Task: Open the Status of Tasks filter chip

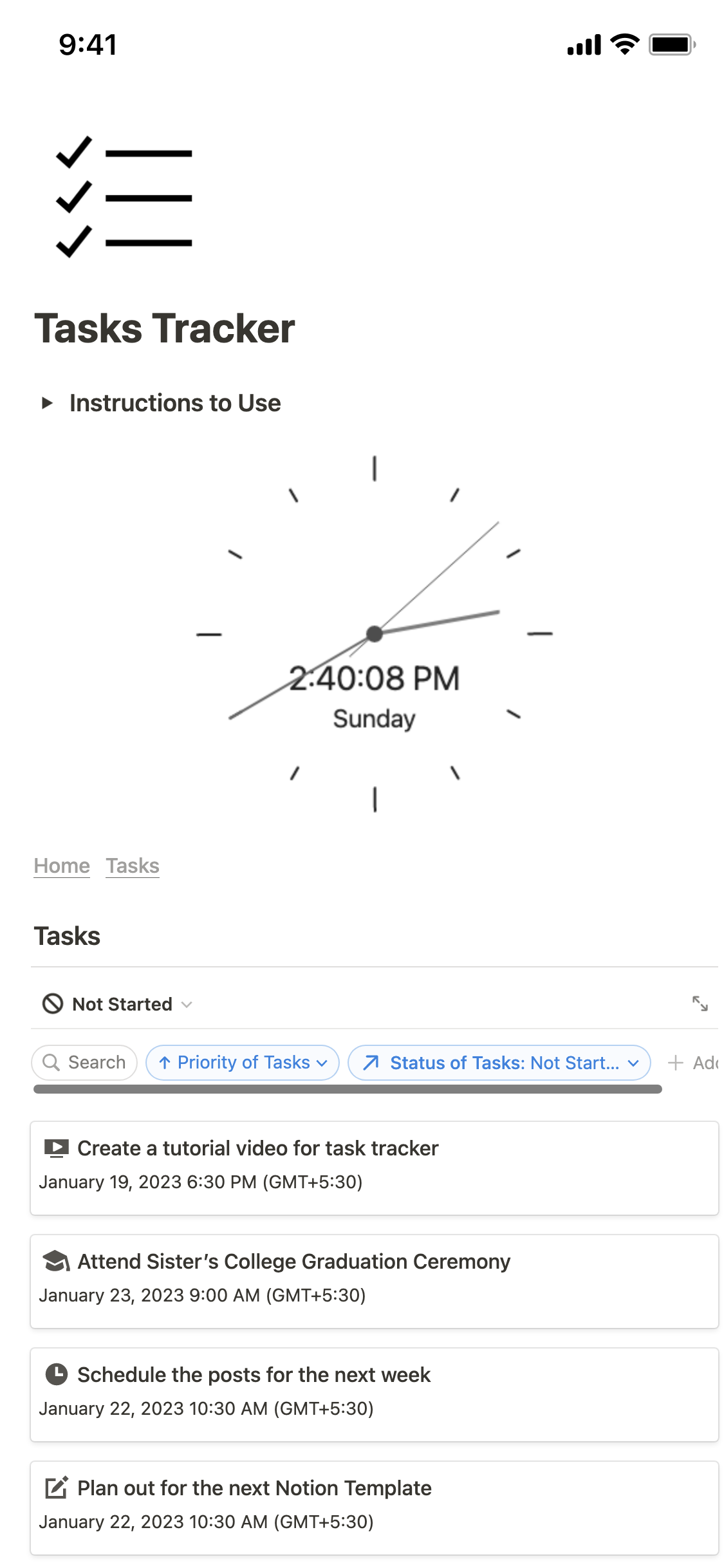Action: 499,1062
